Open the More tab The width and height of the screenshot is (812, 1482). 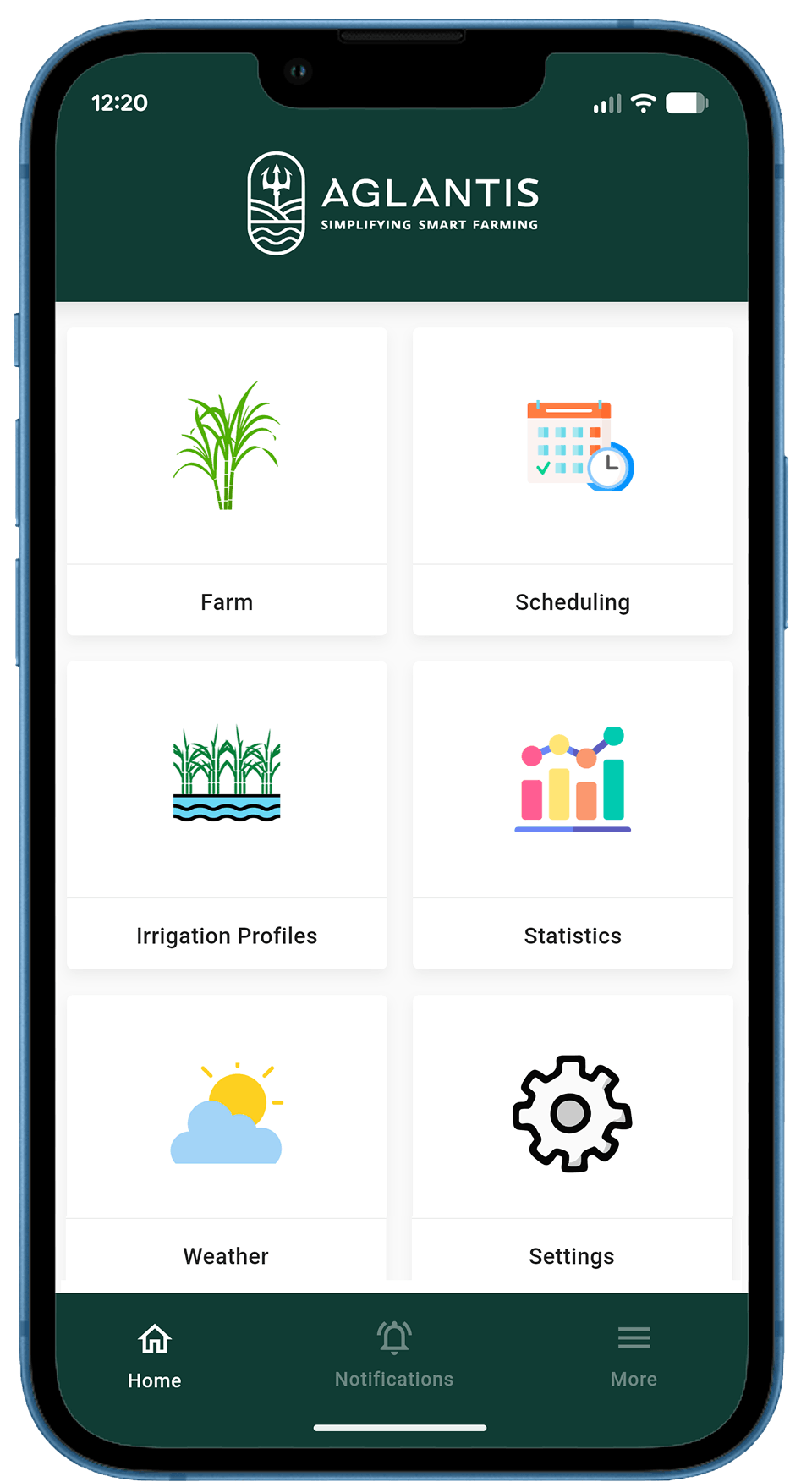[634, 1355]
